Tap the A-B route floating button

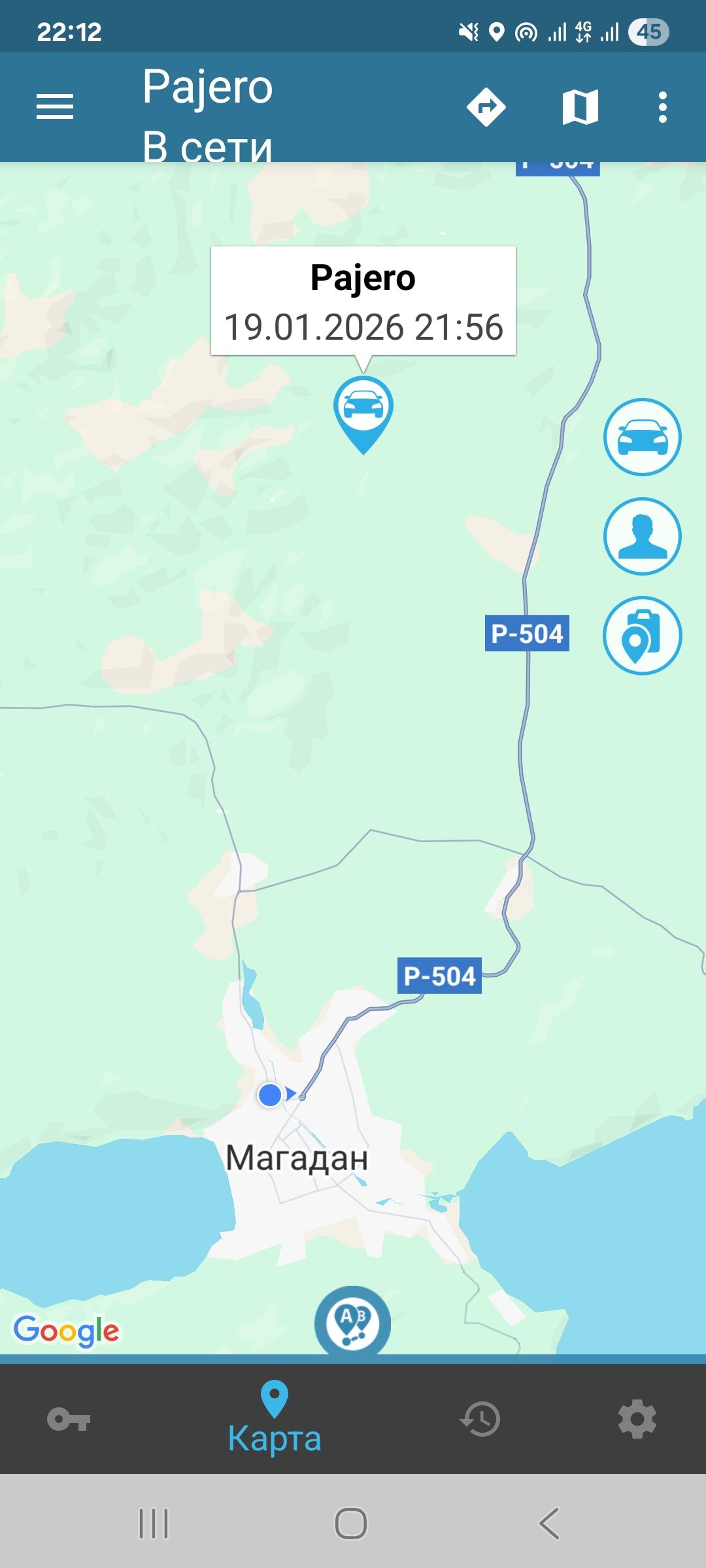[353, 1322]
